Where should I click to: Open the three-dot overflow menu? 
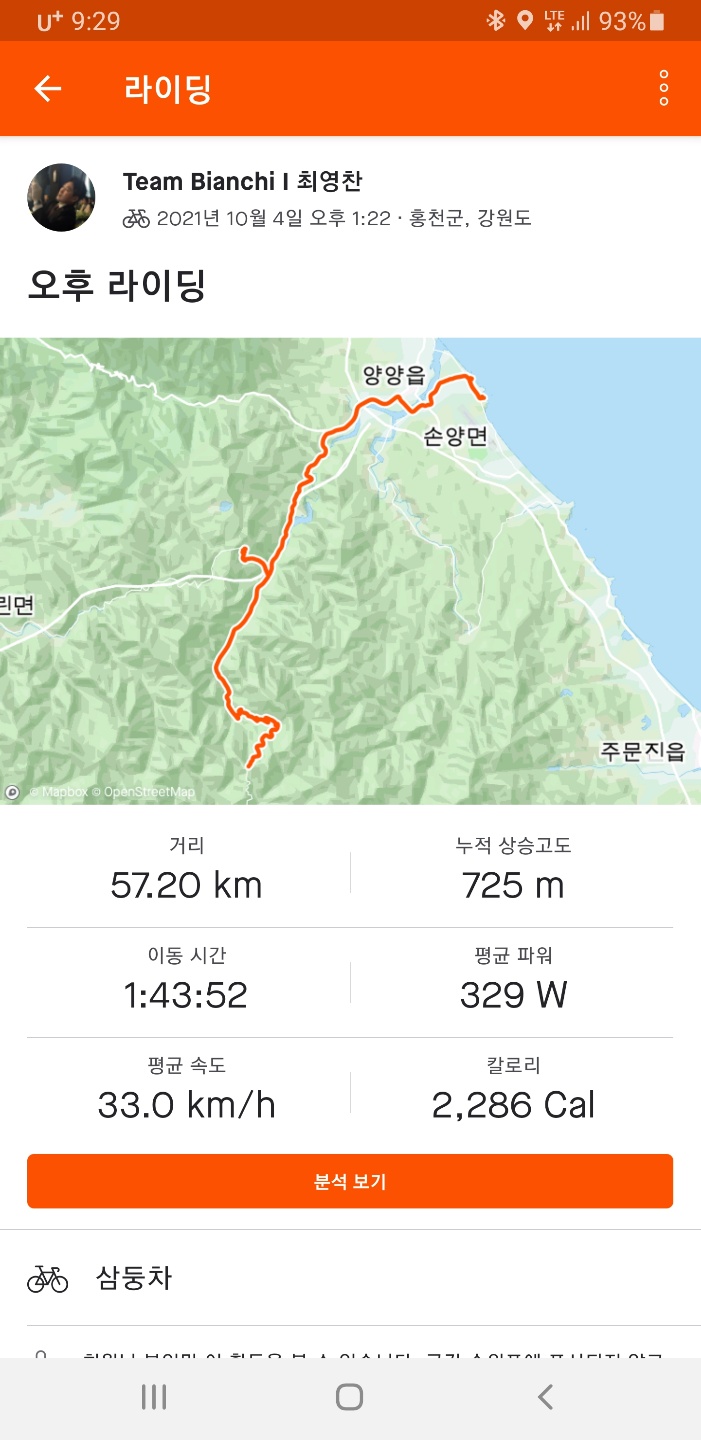[x=663, y=89]
